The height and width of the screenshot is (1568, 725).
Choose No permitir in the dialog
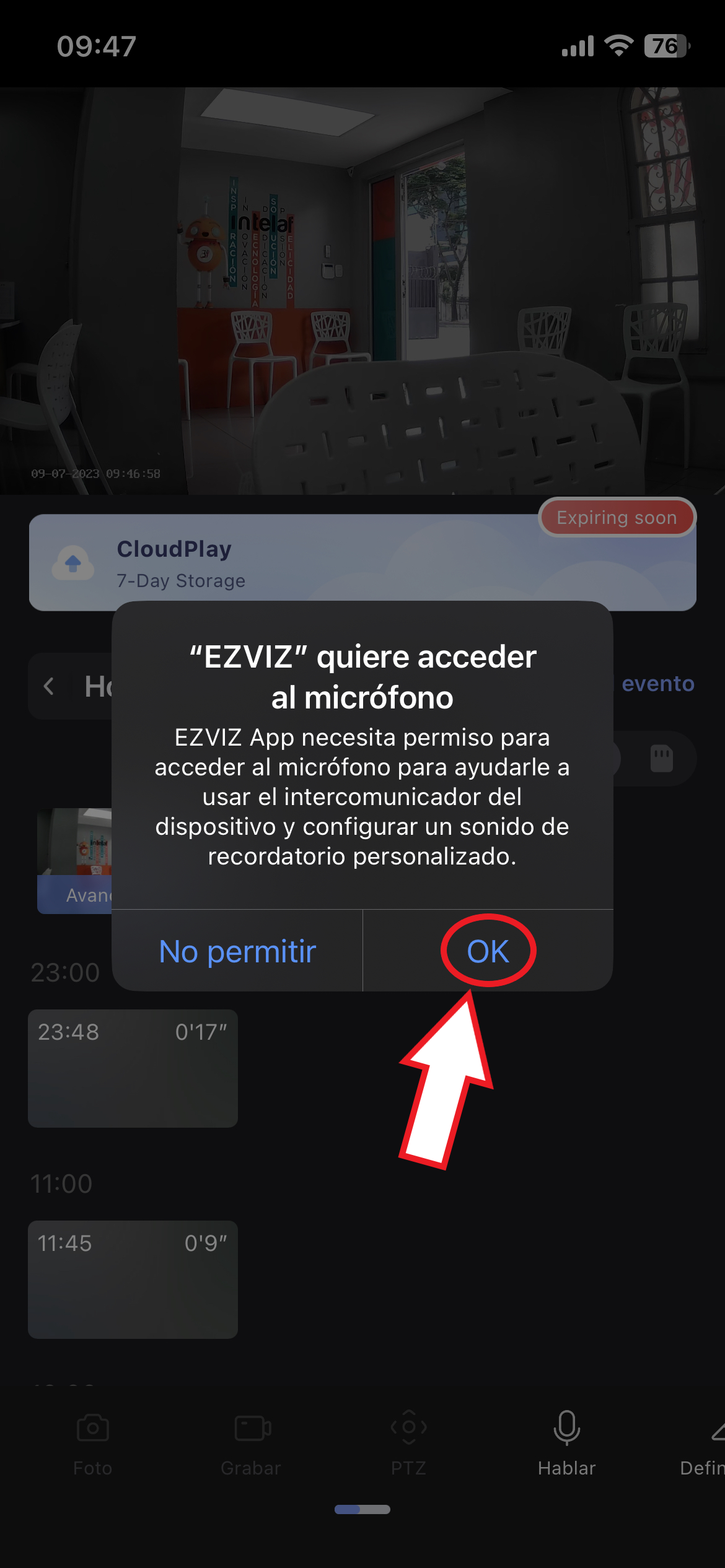pyautogui.click(x=237, y=951)
